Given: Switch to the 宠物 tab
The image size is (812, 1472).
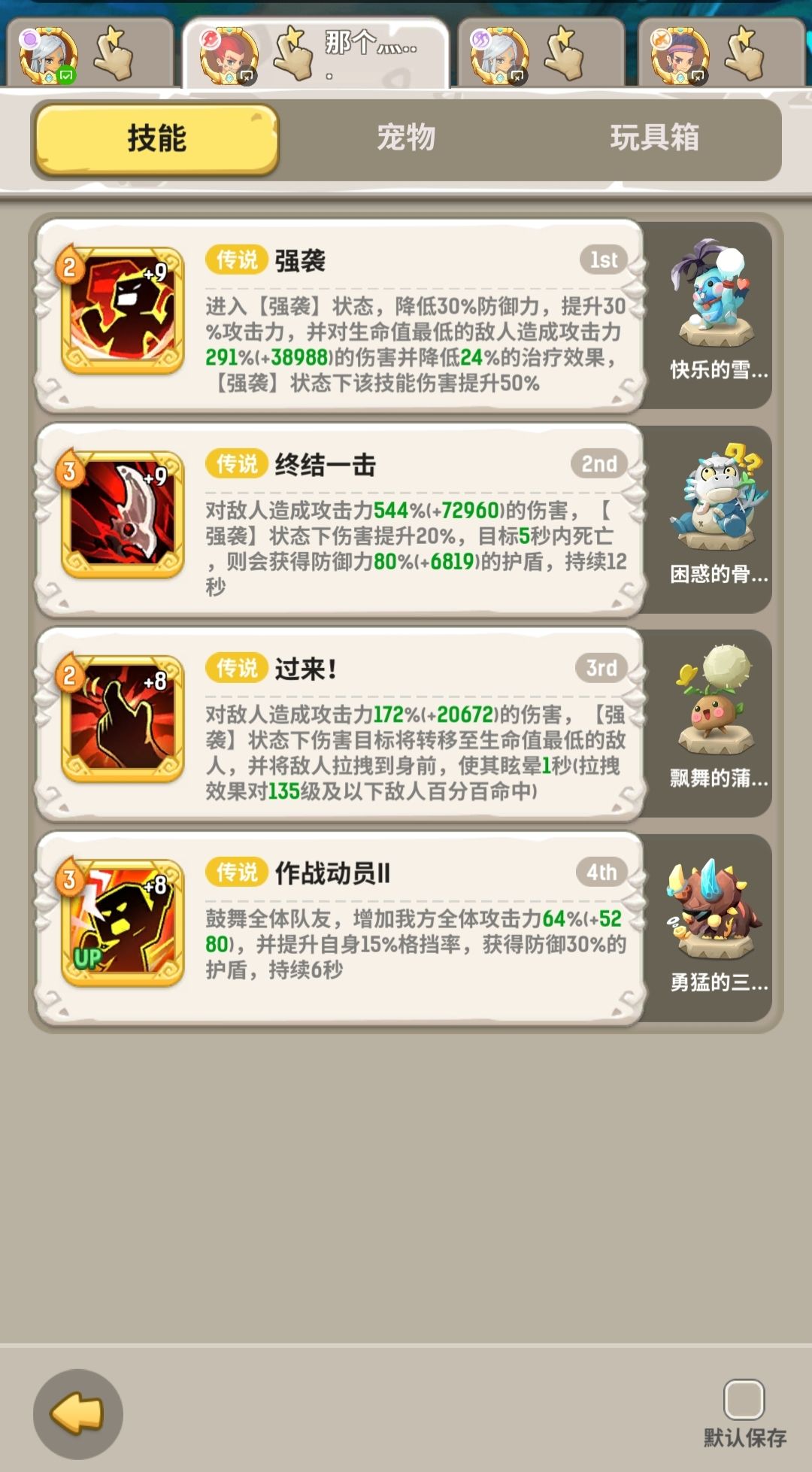Looking at the screenshot, I should 406,139.
